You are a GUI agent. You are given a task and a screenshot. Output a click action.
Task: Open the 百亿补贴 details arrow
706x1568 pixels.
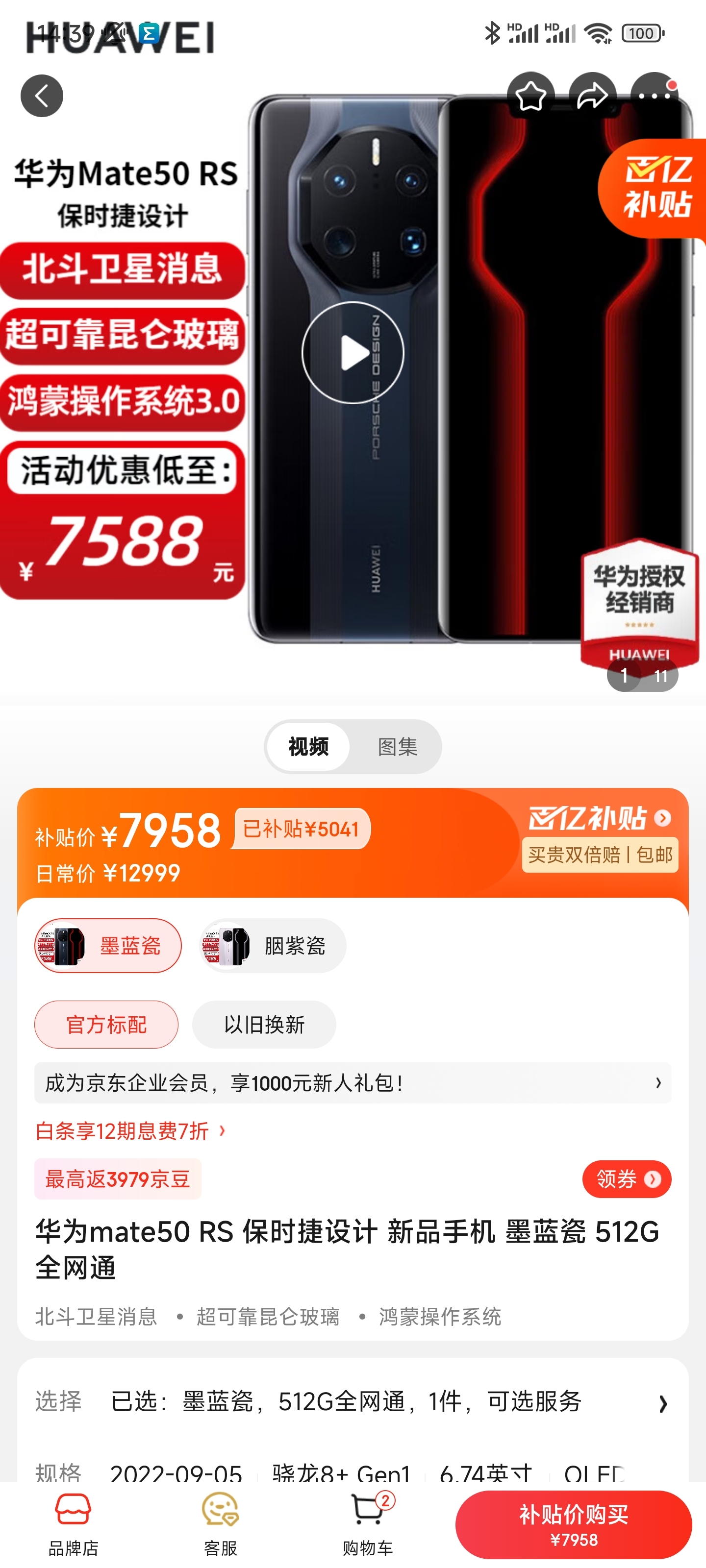pyautogui.click(x=663, y=817)
